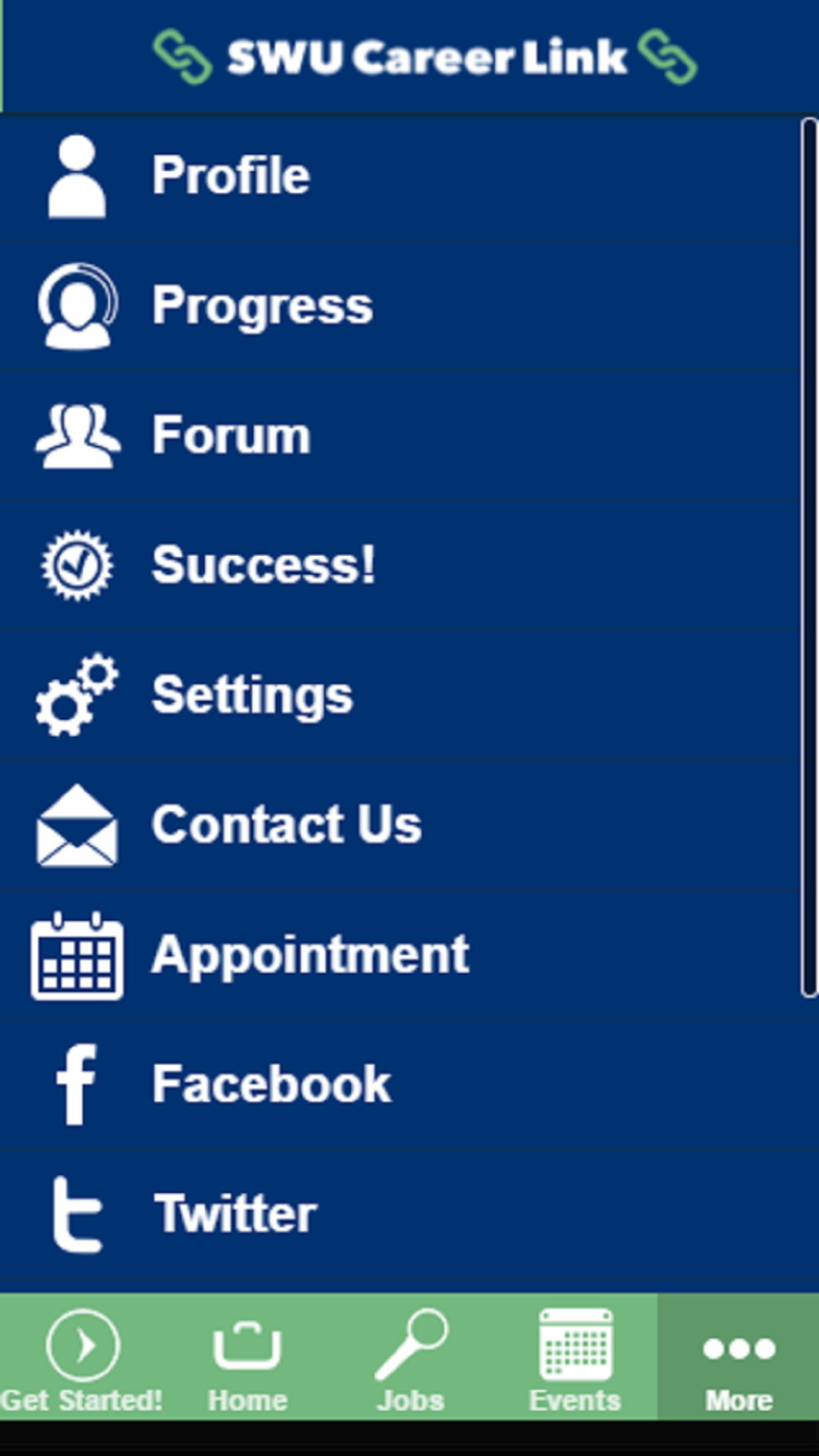Open Settings
The width and height of the screenshot is (819, 1456).
(x=400, y=695)
